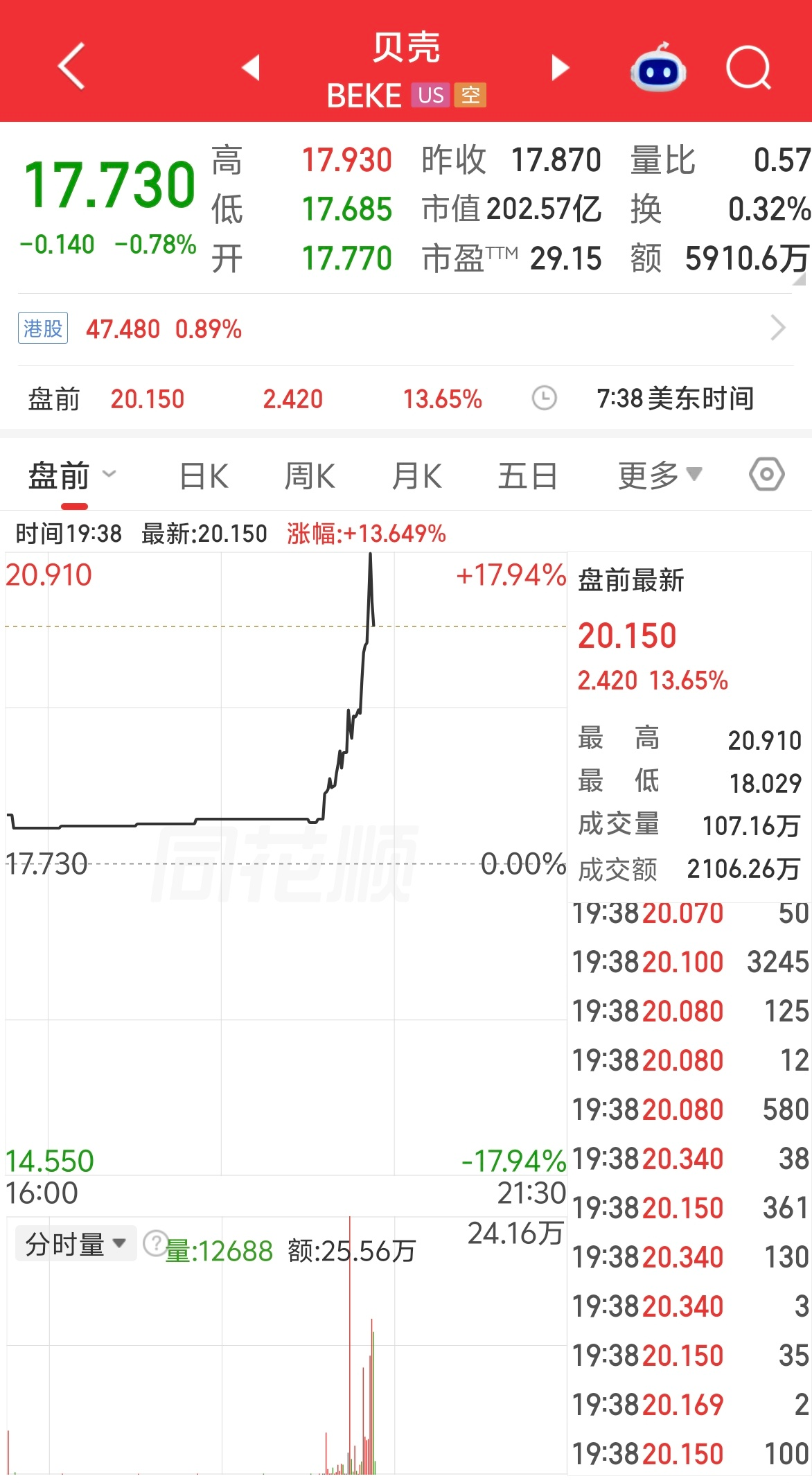Screen dimensions: 812x1483
Task: Open chart settings hexagon icon
Action: point(767,475)
